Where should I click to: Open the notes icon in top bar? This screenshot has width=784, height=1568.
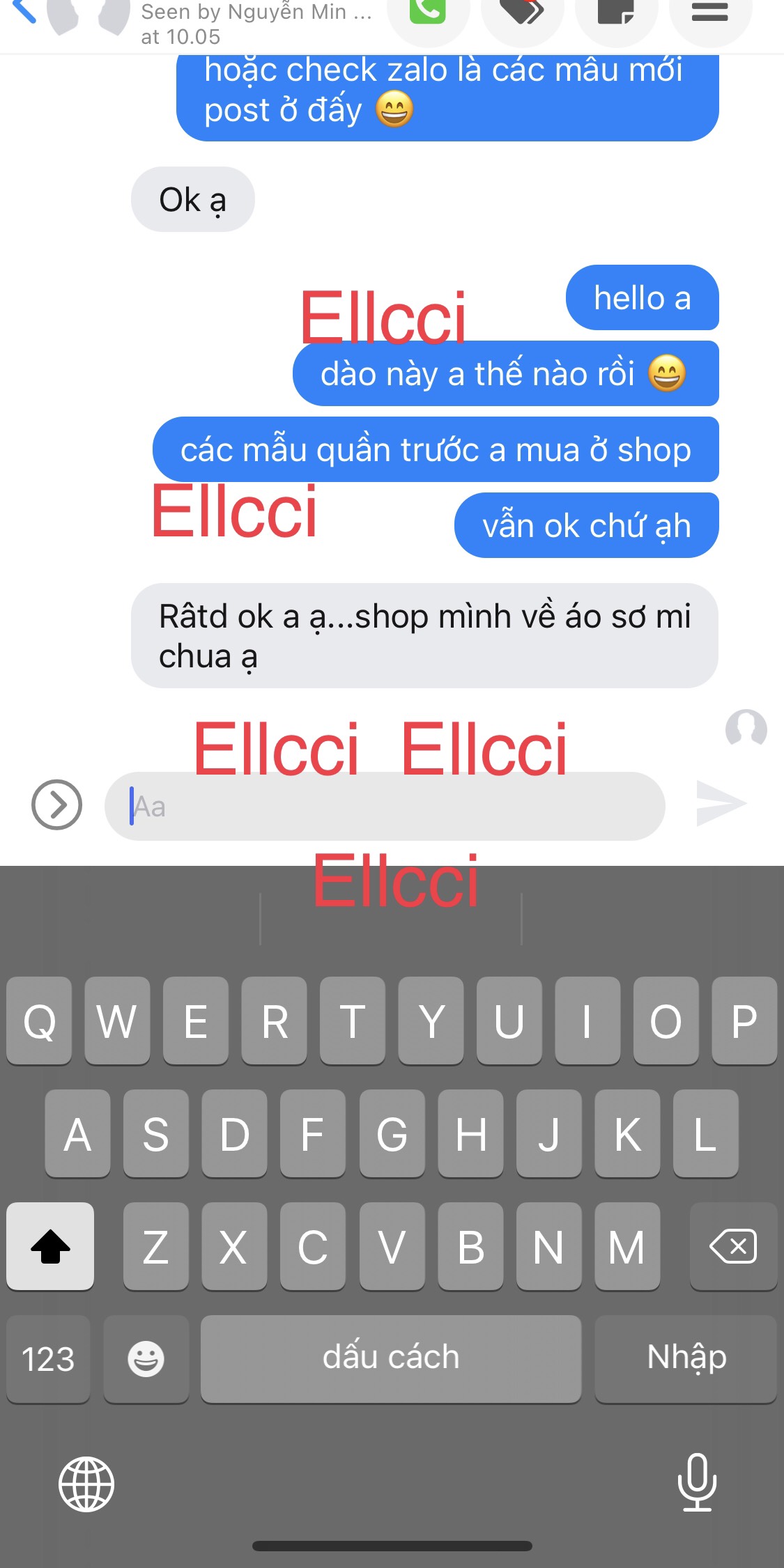616,12
